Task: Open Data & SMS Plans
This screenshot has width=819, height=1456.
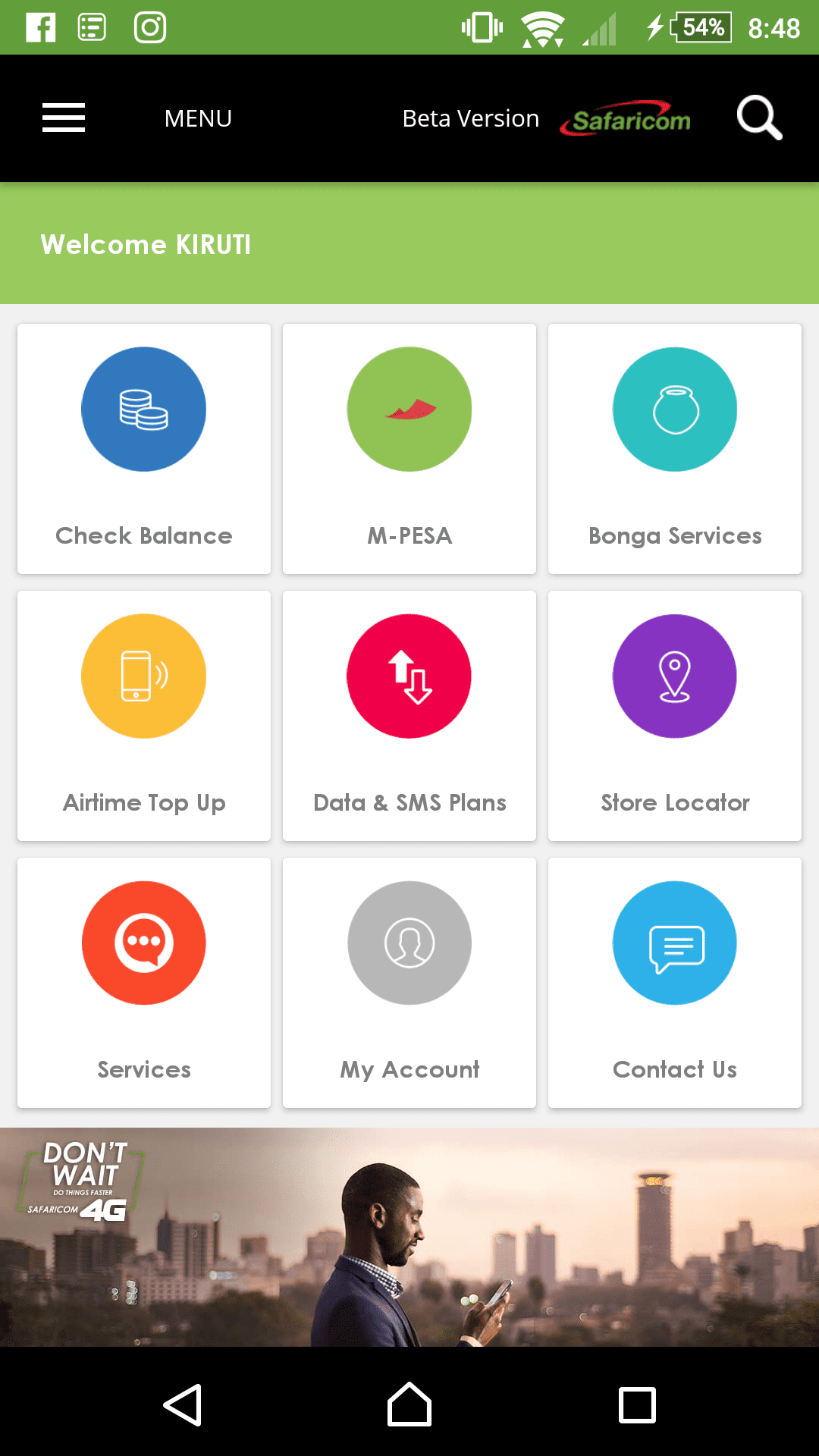Action: [x=409, y=716]
